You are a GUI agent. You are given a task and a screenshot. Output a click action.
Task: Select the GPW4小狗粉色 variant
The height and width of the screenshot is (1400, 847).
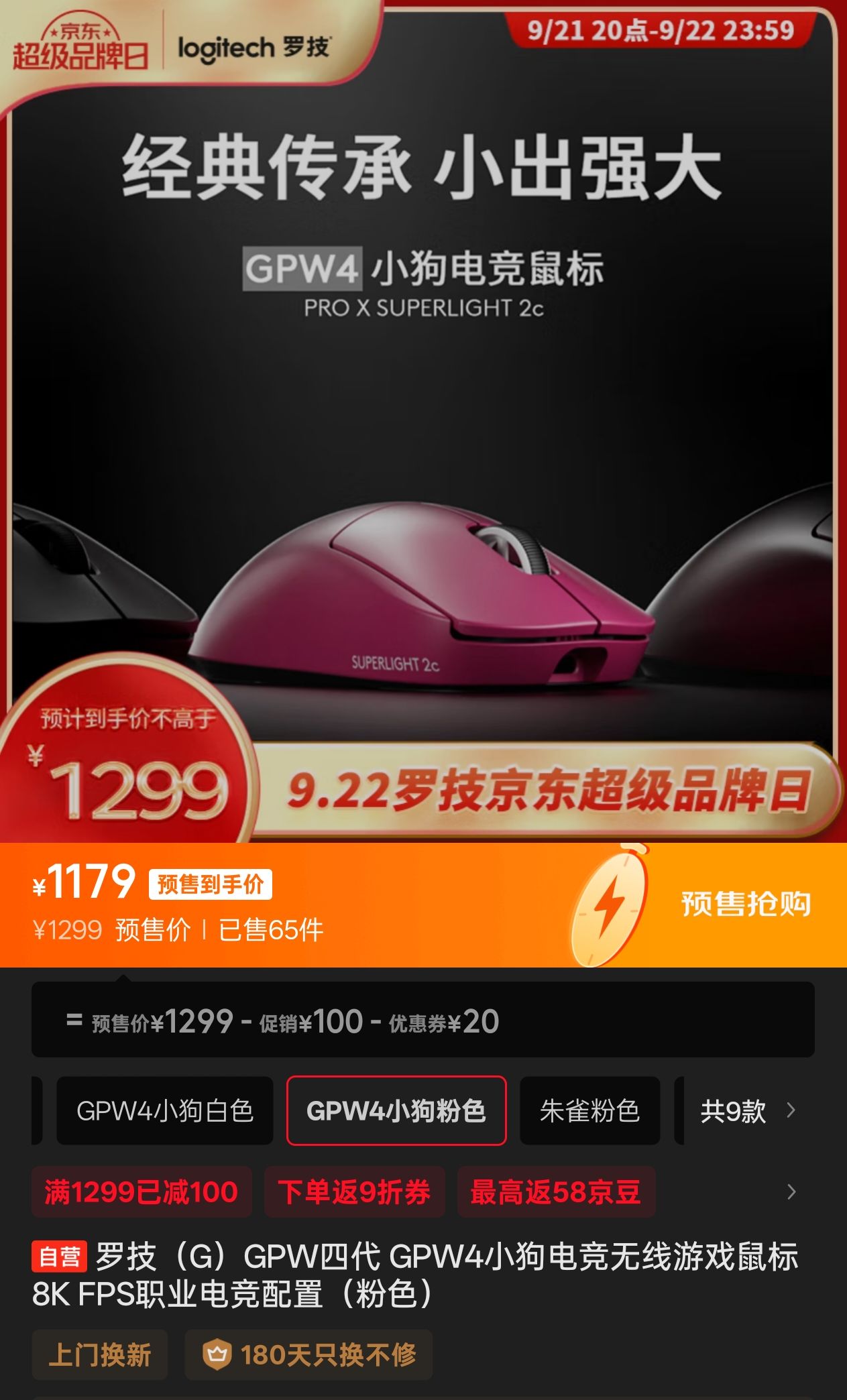(396, 1111)
